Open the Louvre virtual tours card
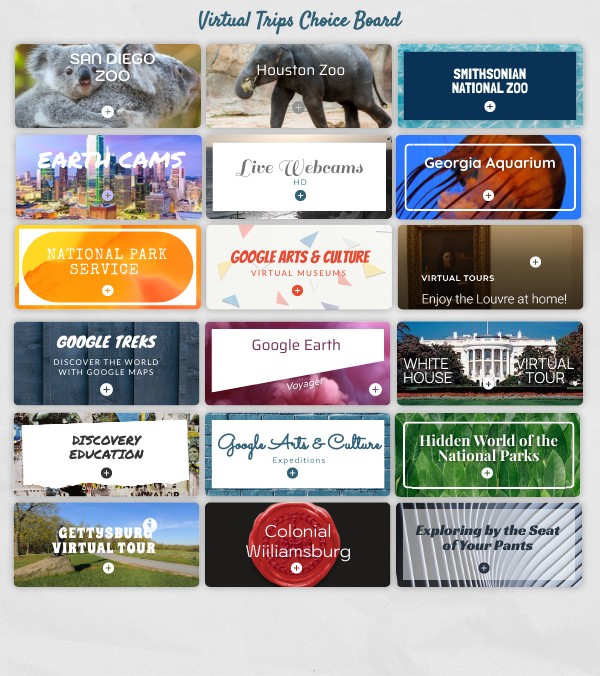The width and height of the screenshot is (600, 676). (x=489, y=267)
